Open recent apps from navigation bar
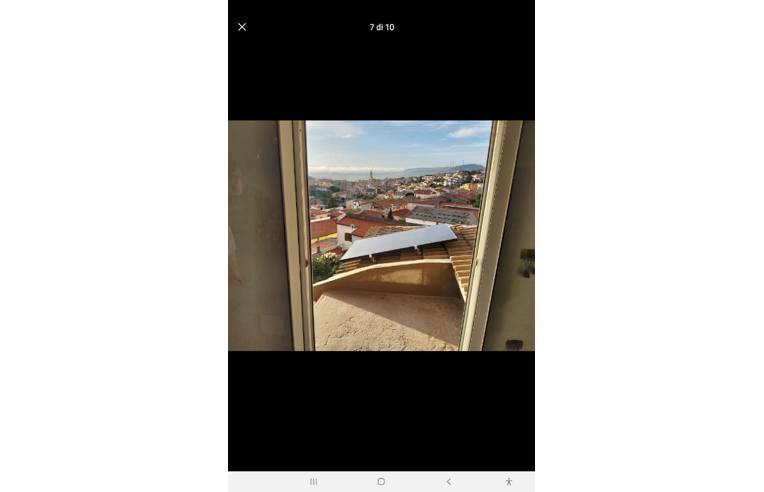The height and width of the screenshot is (492, 764). tap(313, 481)
